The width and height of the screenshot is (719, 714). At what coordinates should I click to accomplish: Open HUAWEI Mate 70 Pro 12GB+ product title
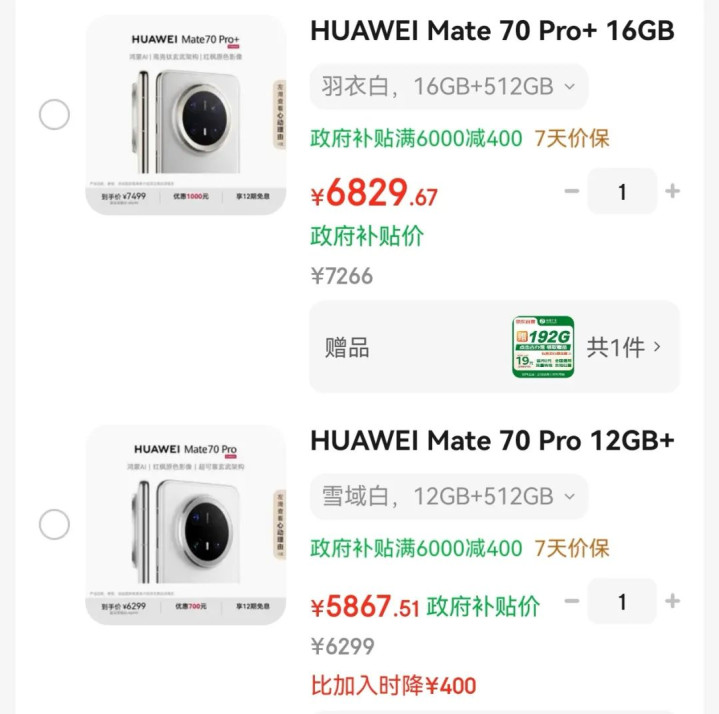coord(492,440)
